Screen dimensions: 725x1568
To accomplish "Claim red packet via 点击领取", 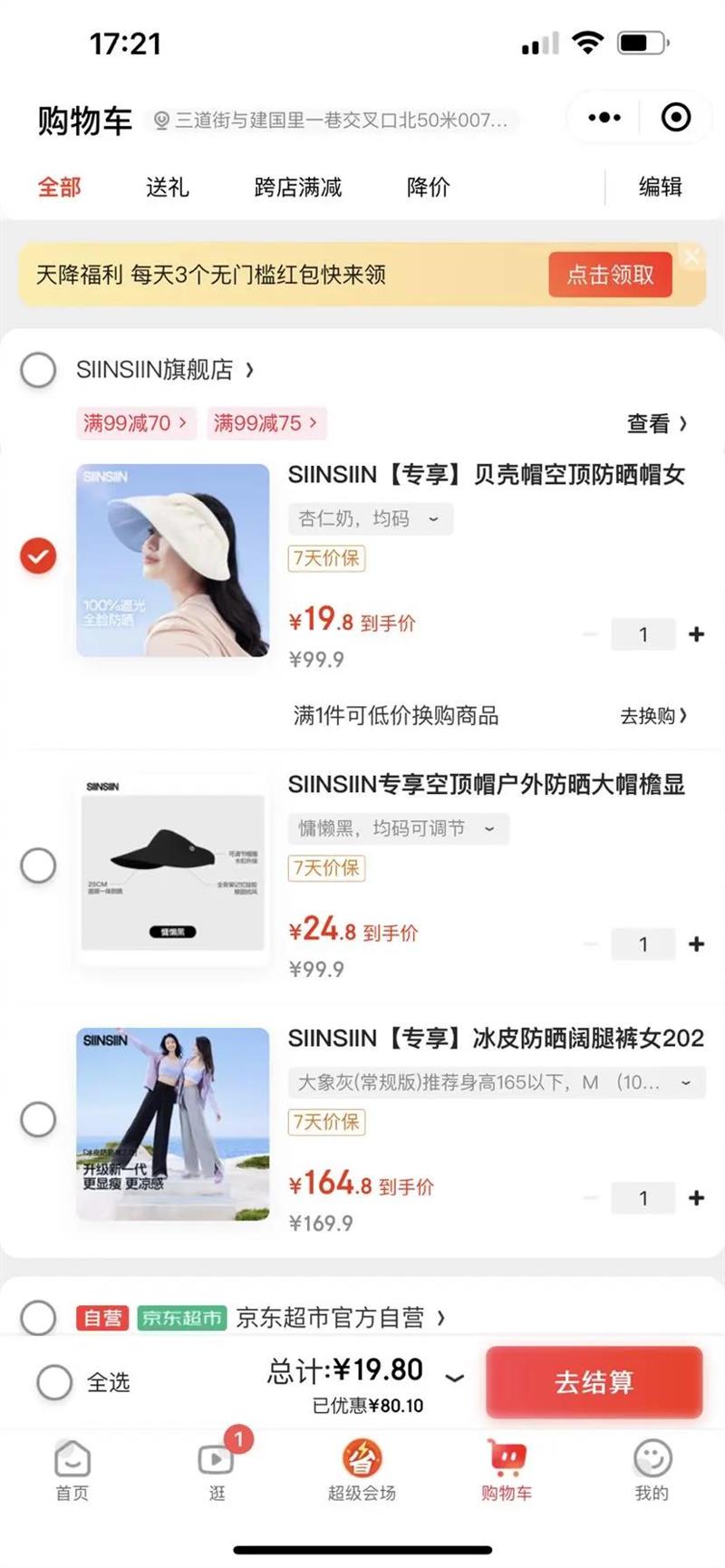I will coord(610,275).
